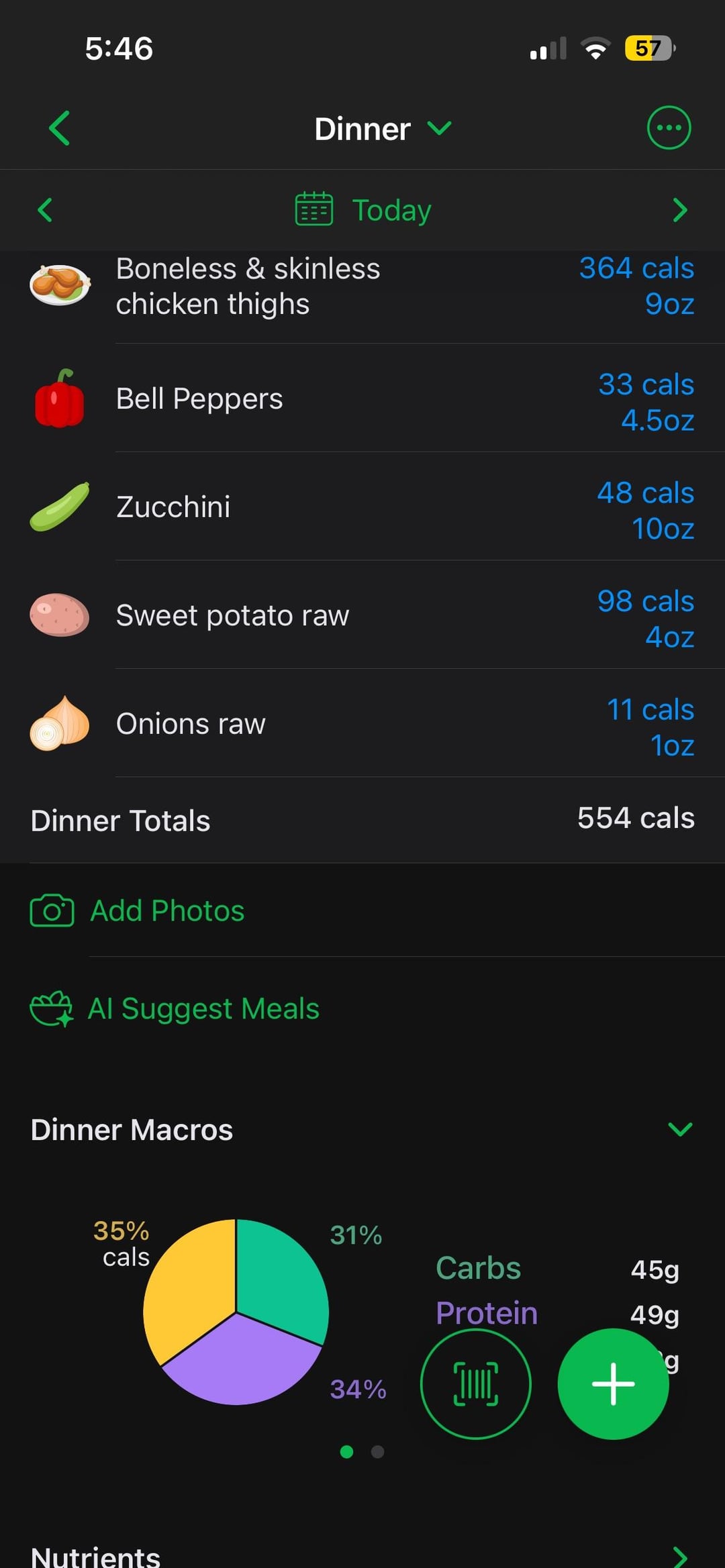Screen dimensions: 725x1568
Task: Open the Dinner meal dropdown
Action: (383, 129)
